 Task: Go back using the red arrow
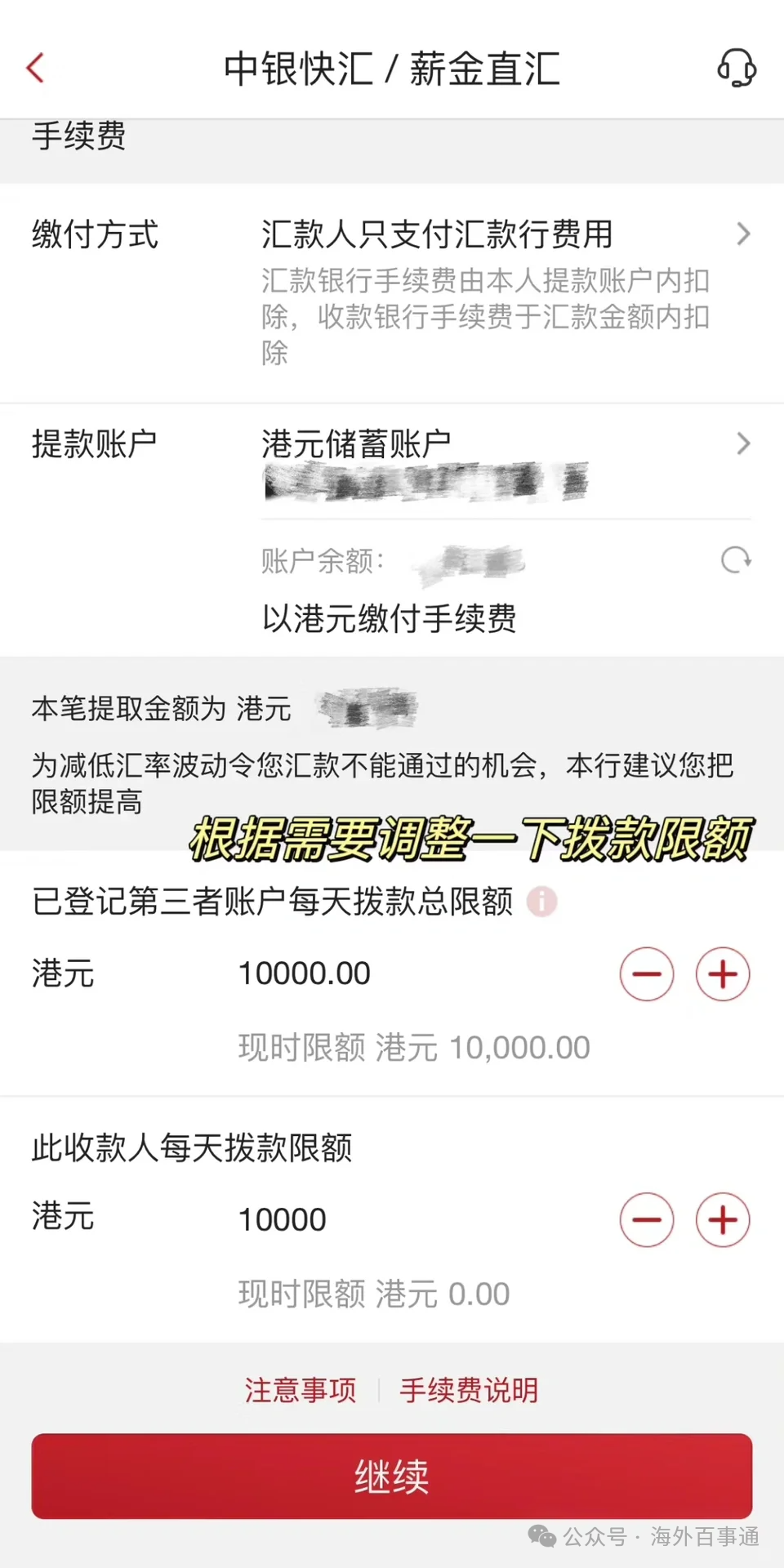pyautogui.click(x=35, y=69)
